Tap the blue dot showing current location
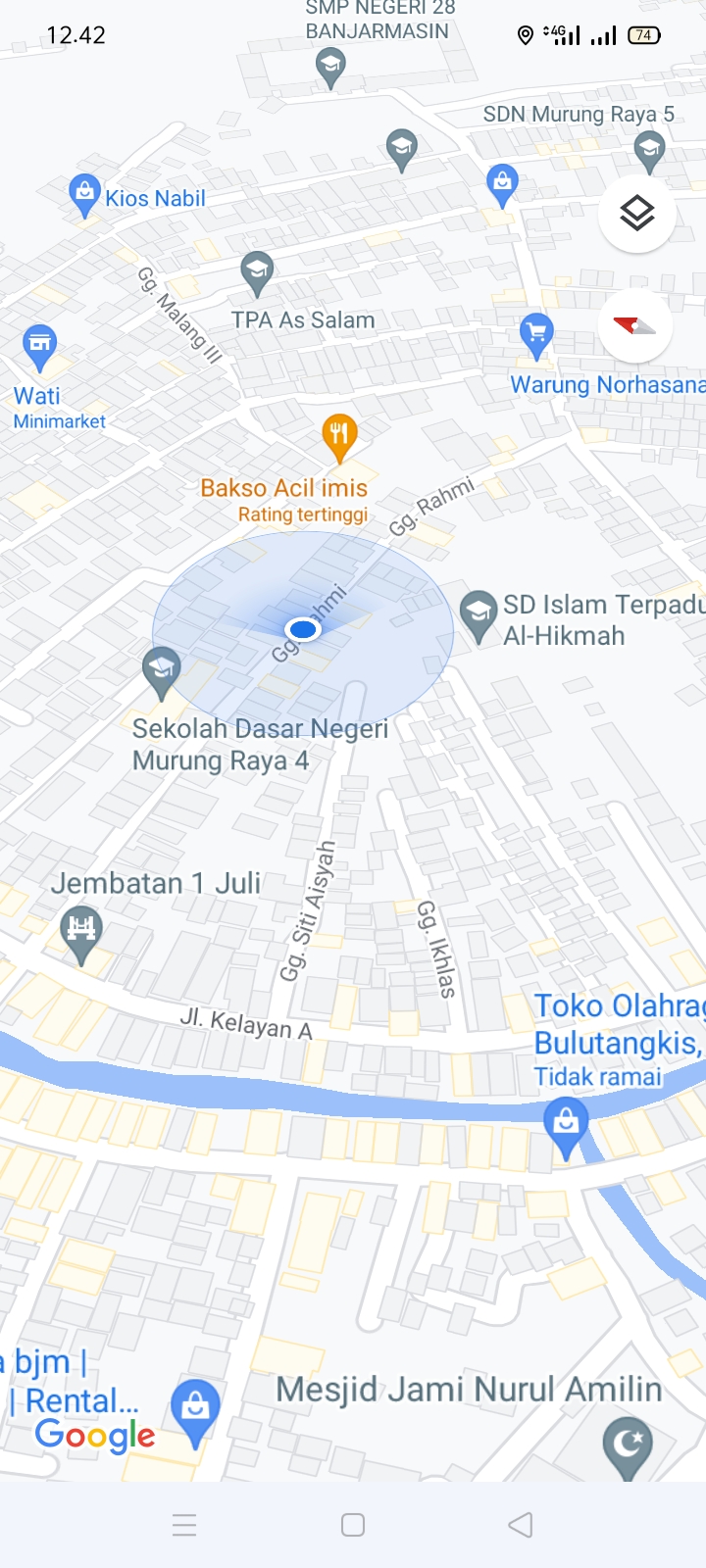Image resolution: width=706 pixels, height=1568 pixels. pyautogui.click(x=303, y=628)
